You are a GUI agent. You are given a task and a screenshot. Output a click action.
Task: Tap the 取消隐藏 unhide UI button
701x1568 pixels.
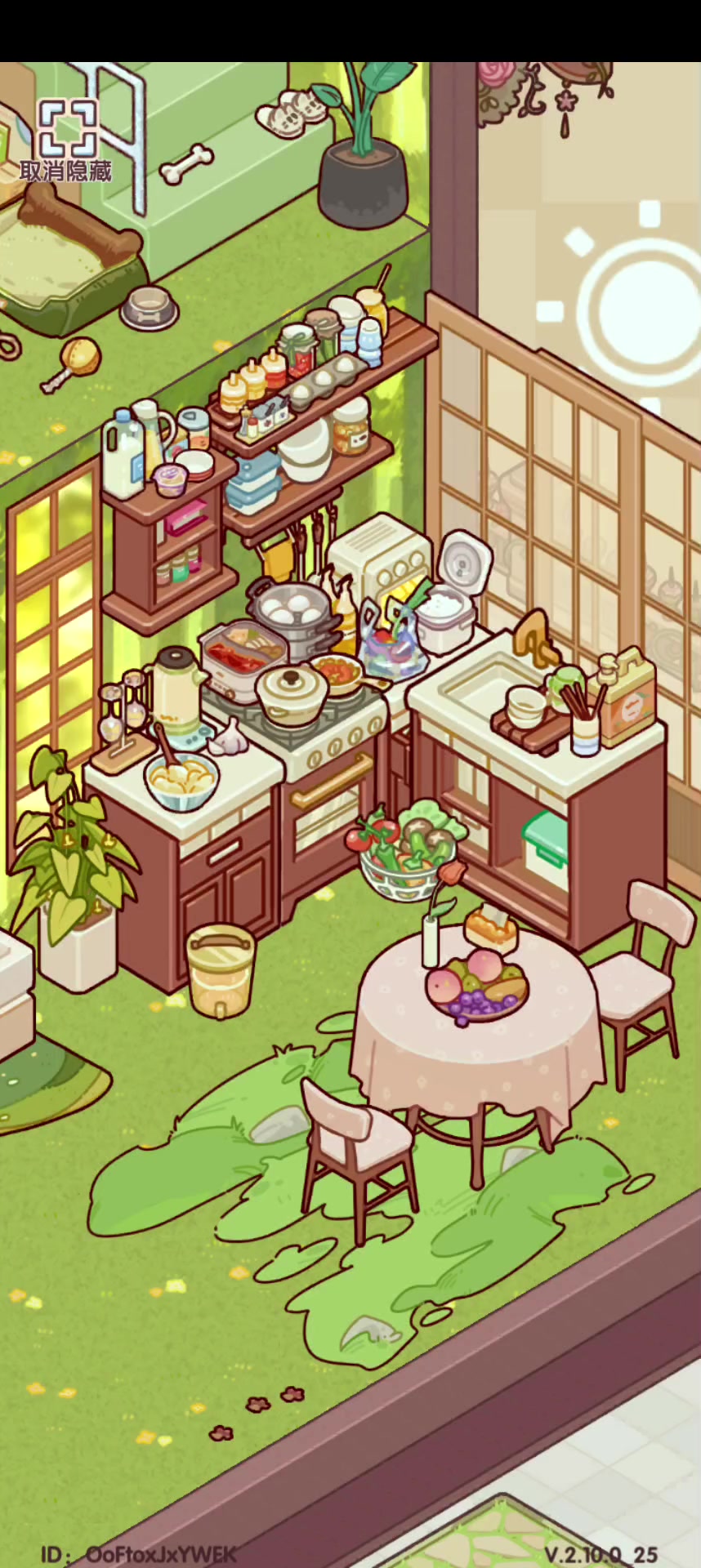pyautogui.click(x=66, y=140)
